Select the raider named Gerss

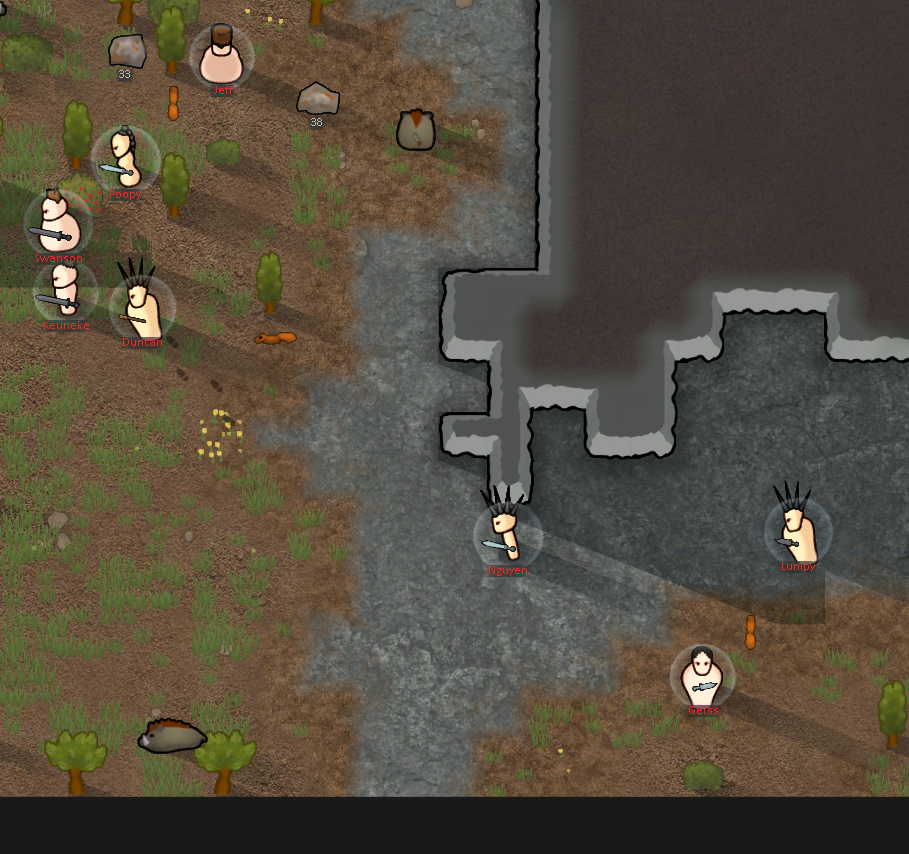coord(702,677)
